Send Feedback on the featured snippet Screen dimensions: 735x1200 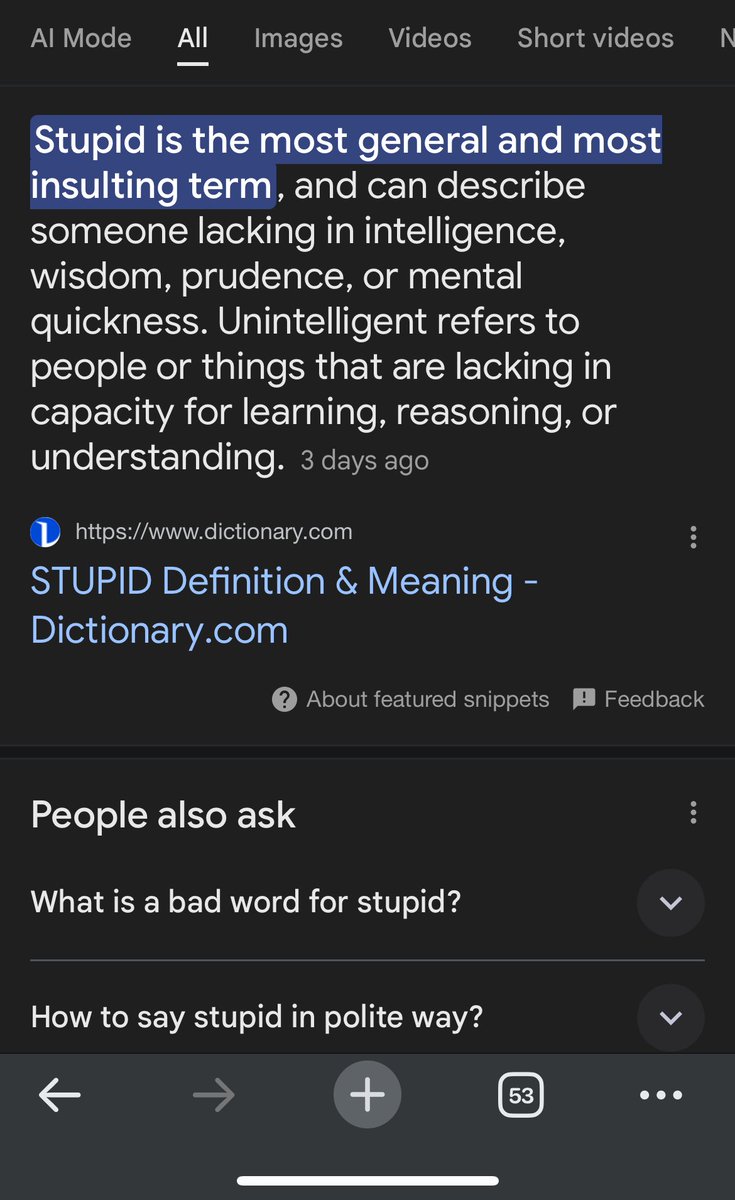(x=638, y=699)
